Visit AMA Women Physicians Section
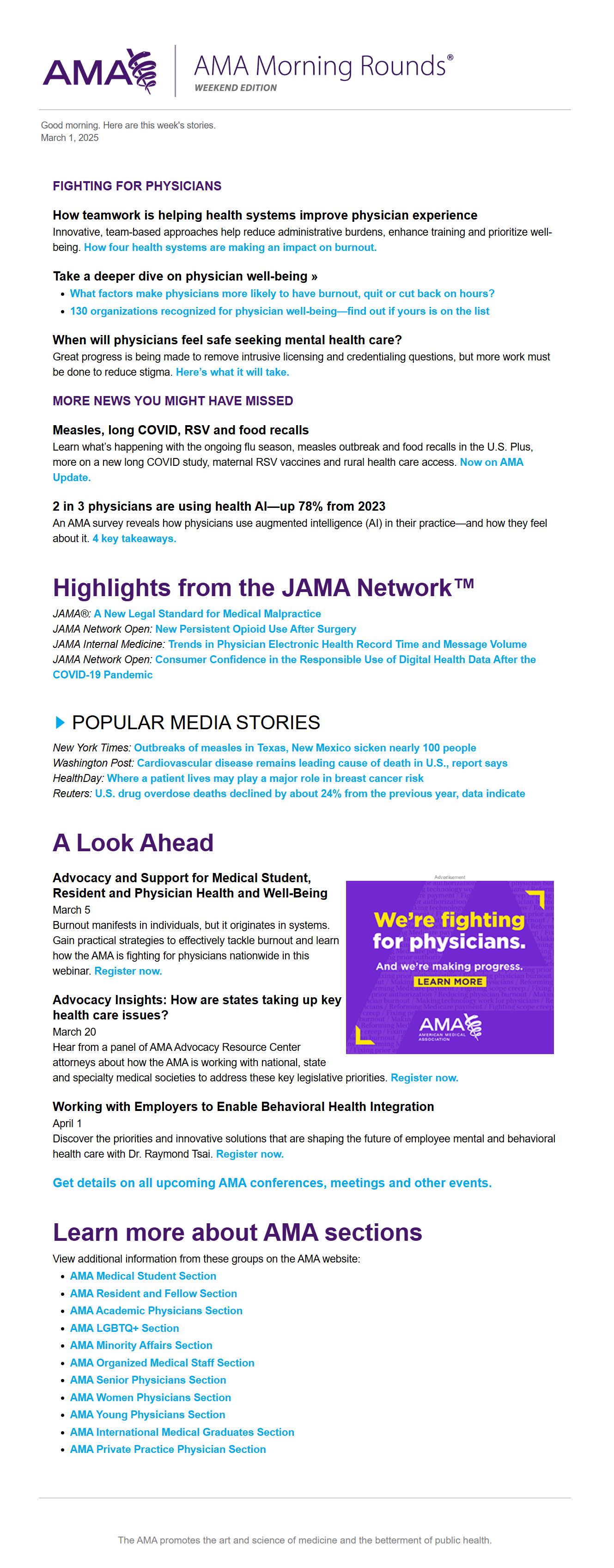The width and height of the screenshot is (614, 1568). click(x=150, y=1397)
